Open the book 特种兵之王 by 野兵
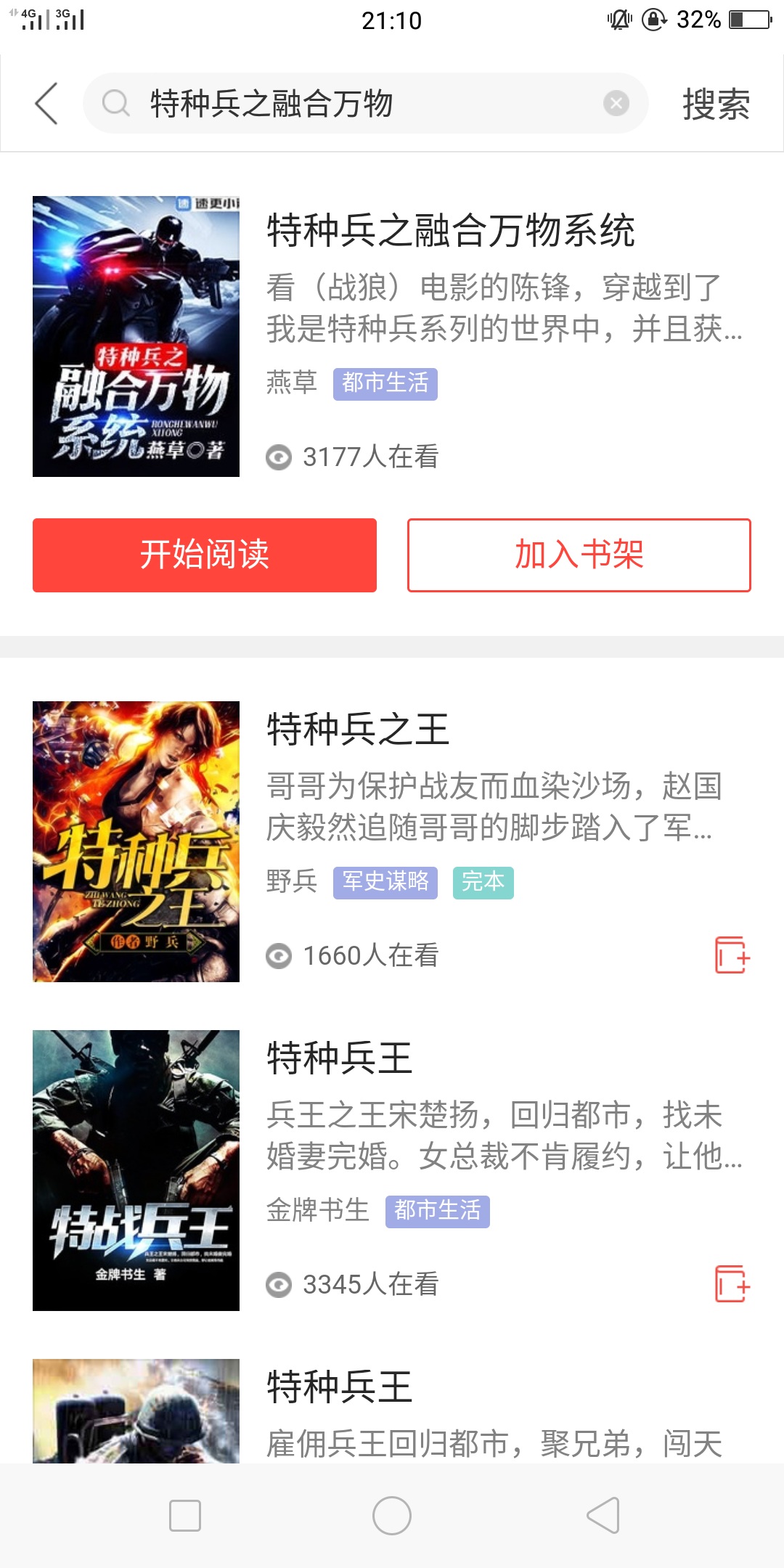The image size is (784, 1568). pos(358,730)
